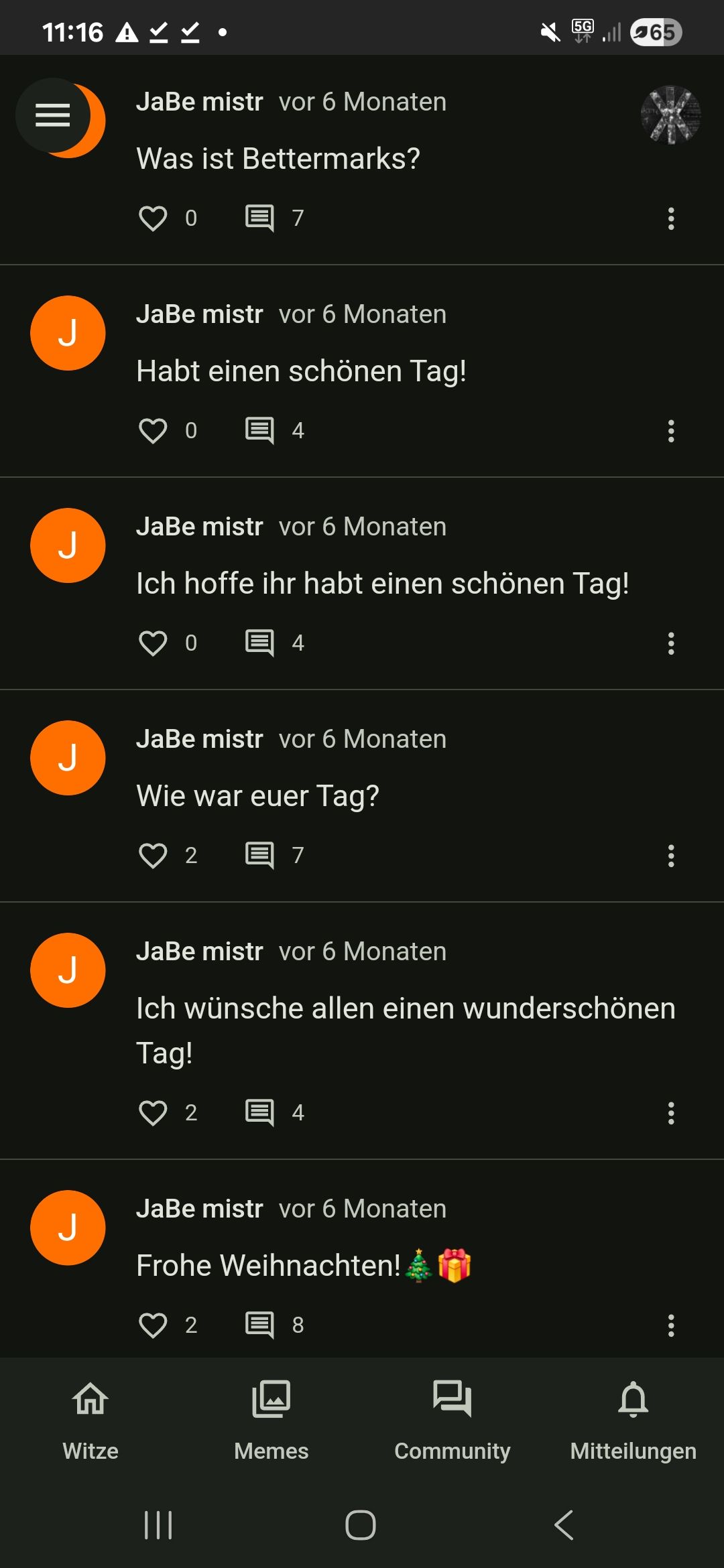Open more options for "Frohe Weihnachten!"

coord(670,1325)
